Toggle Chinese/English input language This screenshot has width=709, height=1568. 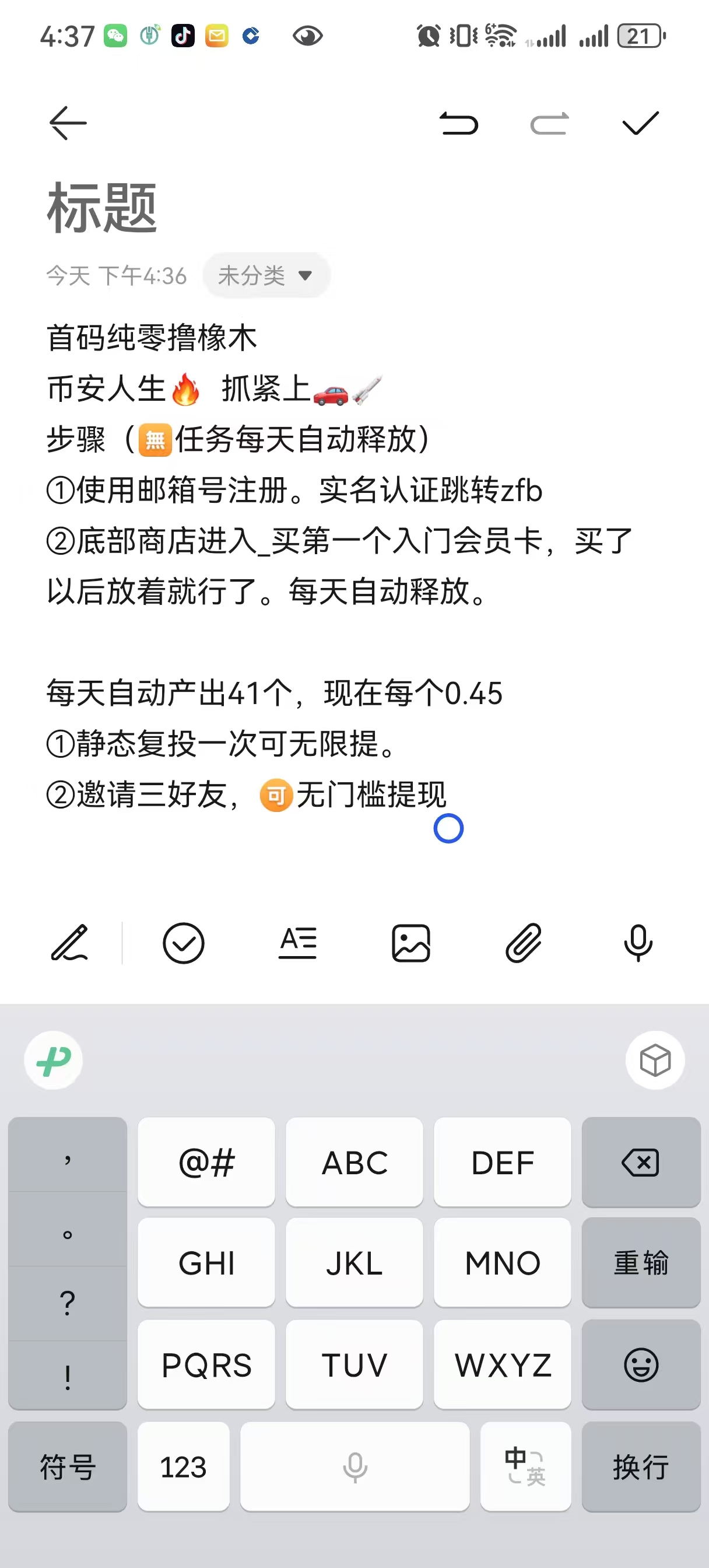coord(525,1466)
